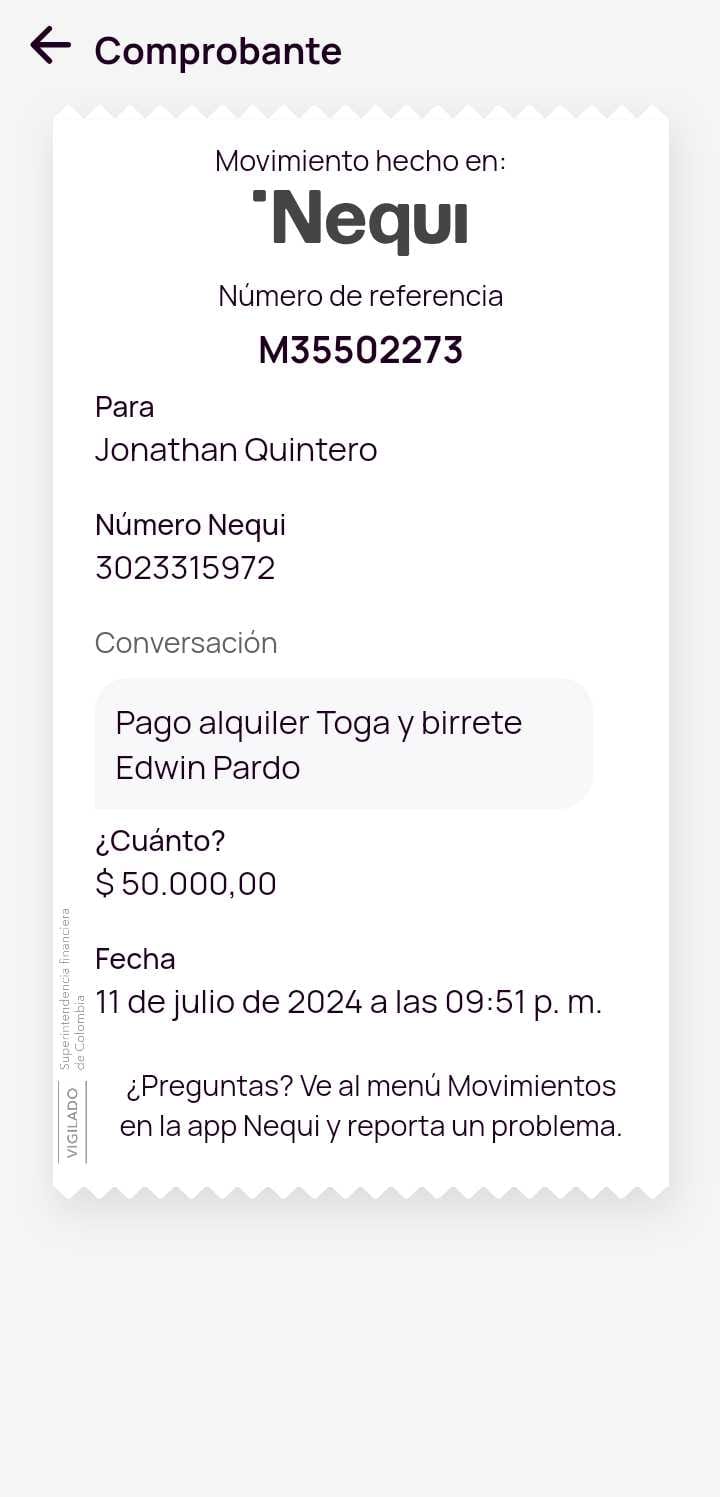720x1497 pixels.
Task: Go back from the Comprobante screen
Action: click(x=50, y=46)
